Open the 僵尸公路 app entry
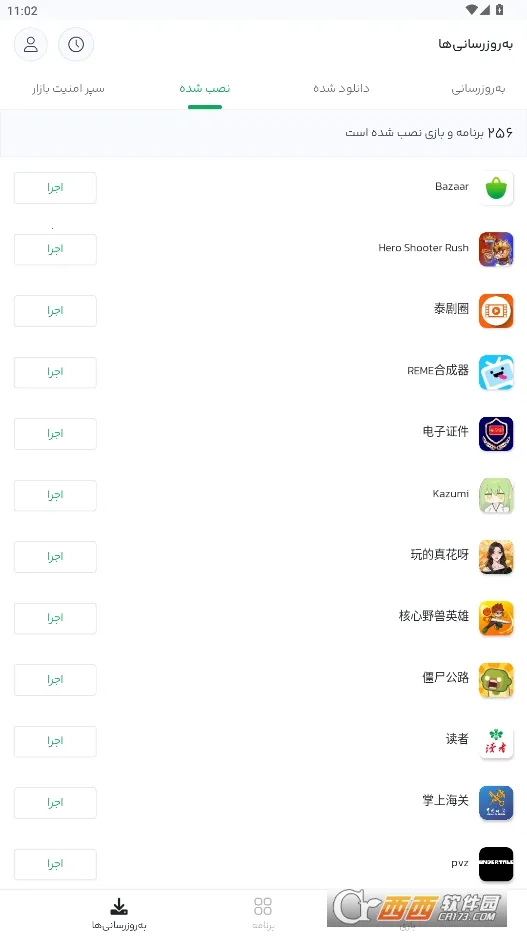This screenshot has width=527, height=937. [264, 680]
